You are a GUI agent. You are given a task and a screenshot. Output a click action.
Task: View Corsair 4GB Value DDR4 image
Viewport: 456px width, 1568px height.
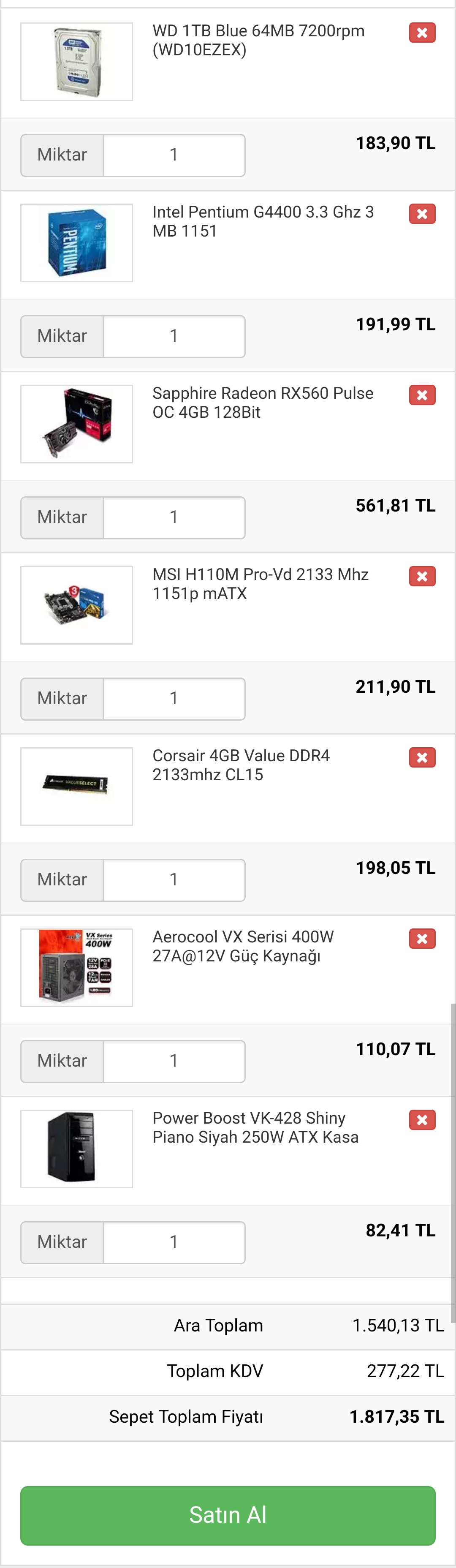[77, 786]
